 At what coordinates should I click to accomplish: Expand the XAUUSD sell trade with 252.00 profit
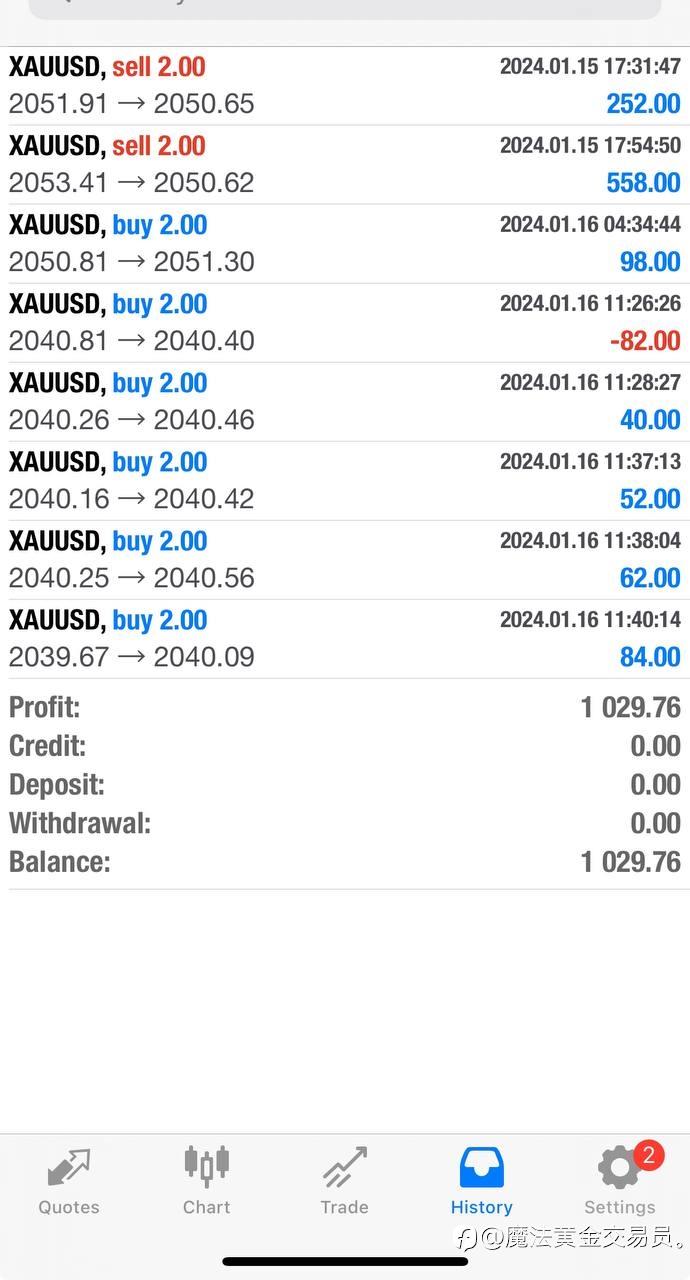coord(345,86)
